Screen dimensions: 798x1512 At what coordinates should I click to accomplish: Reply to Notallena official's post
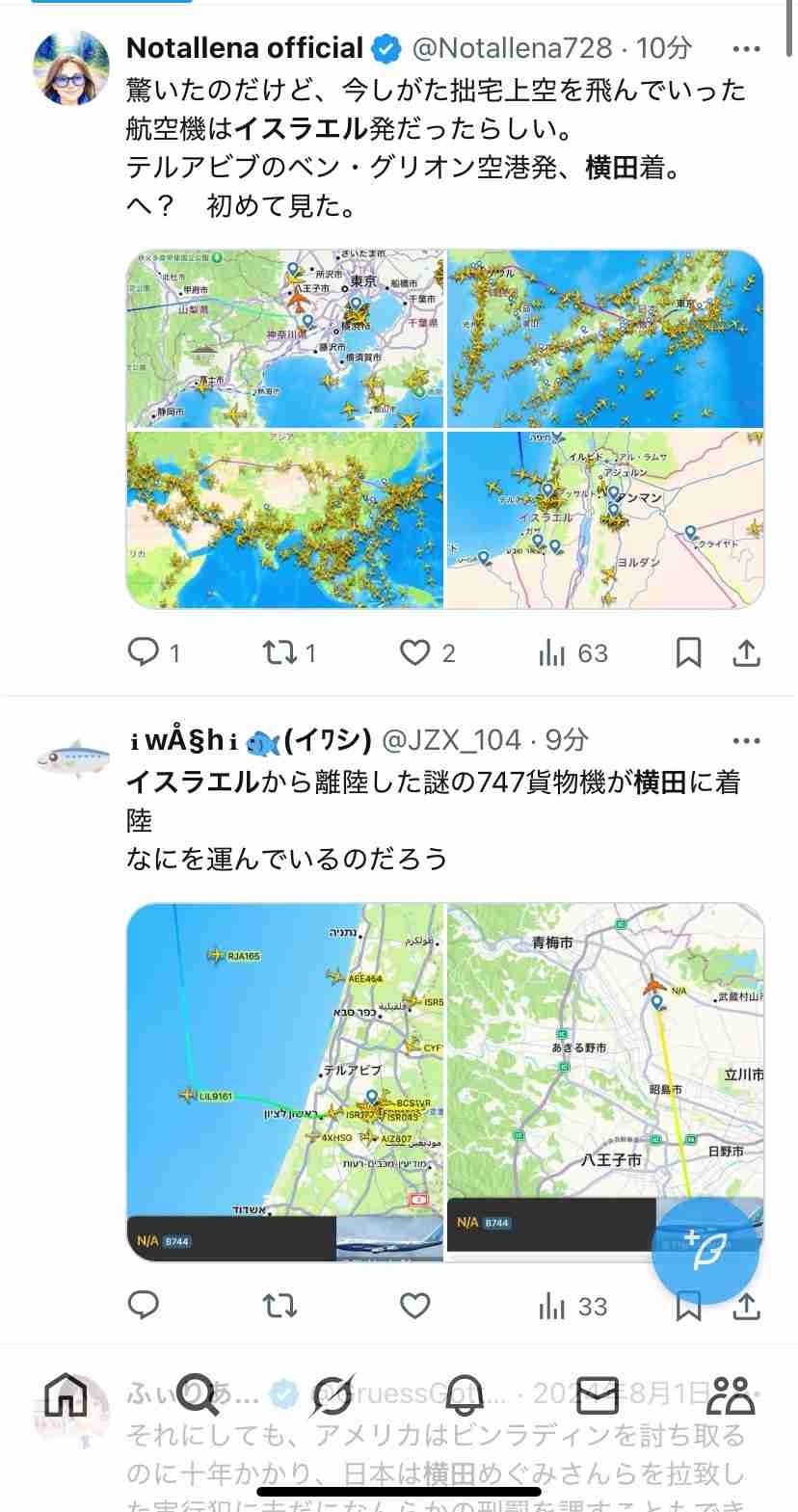point(145,652)
